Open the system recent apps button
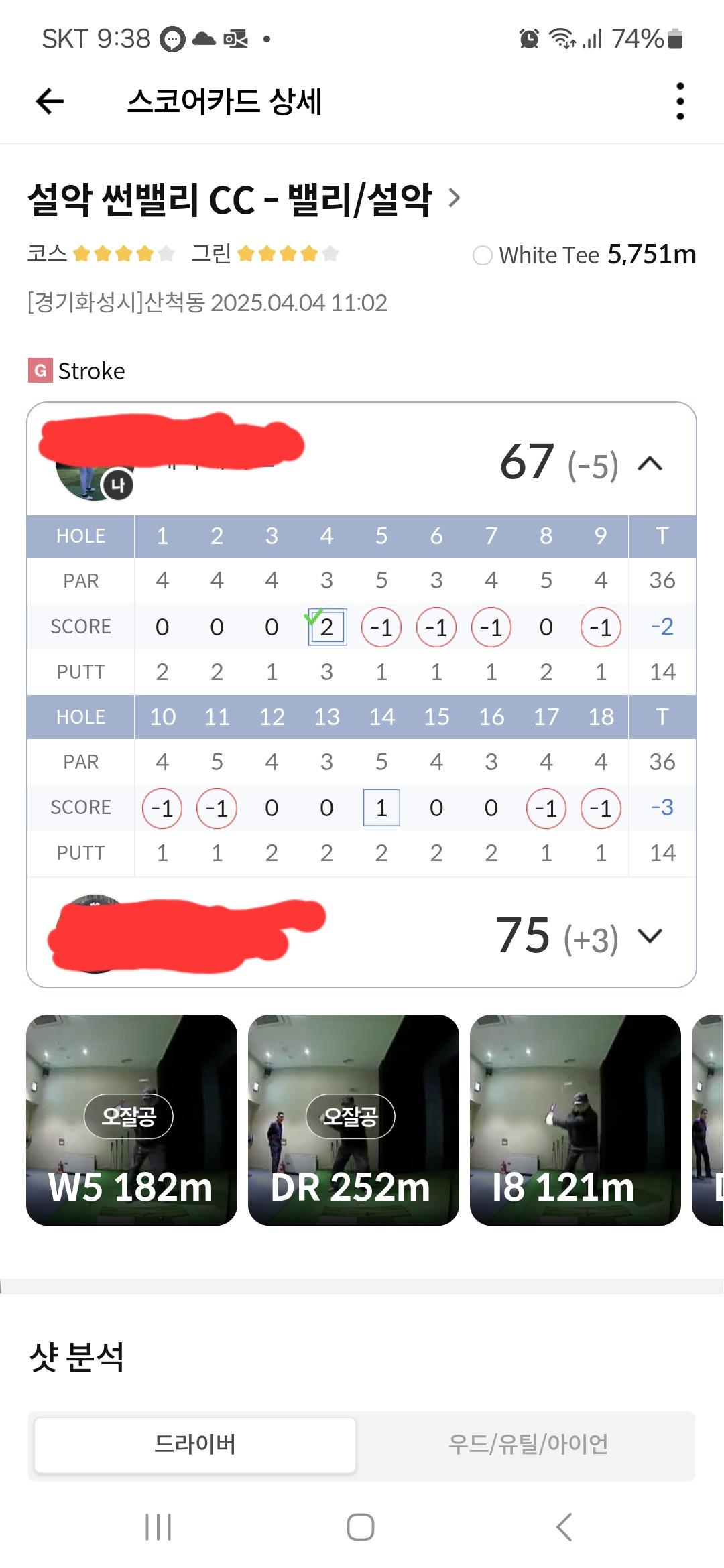The image size is (724, 1568). (158, 1527)
